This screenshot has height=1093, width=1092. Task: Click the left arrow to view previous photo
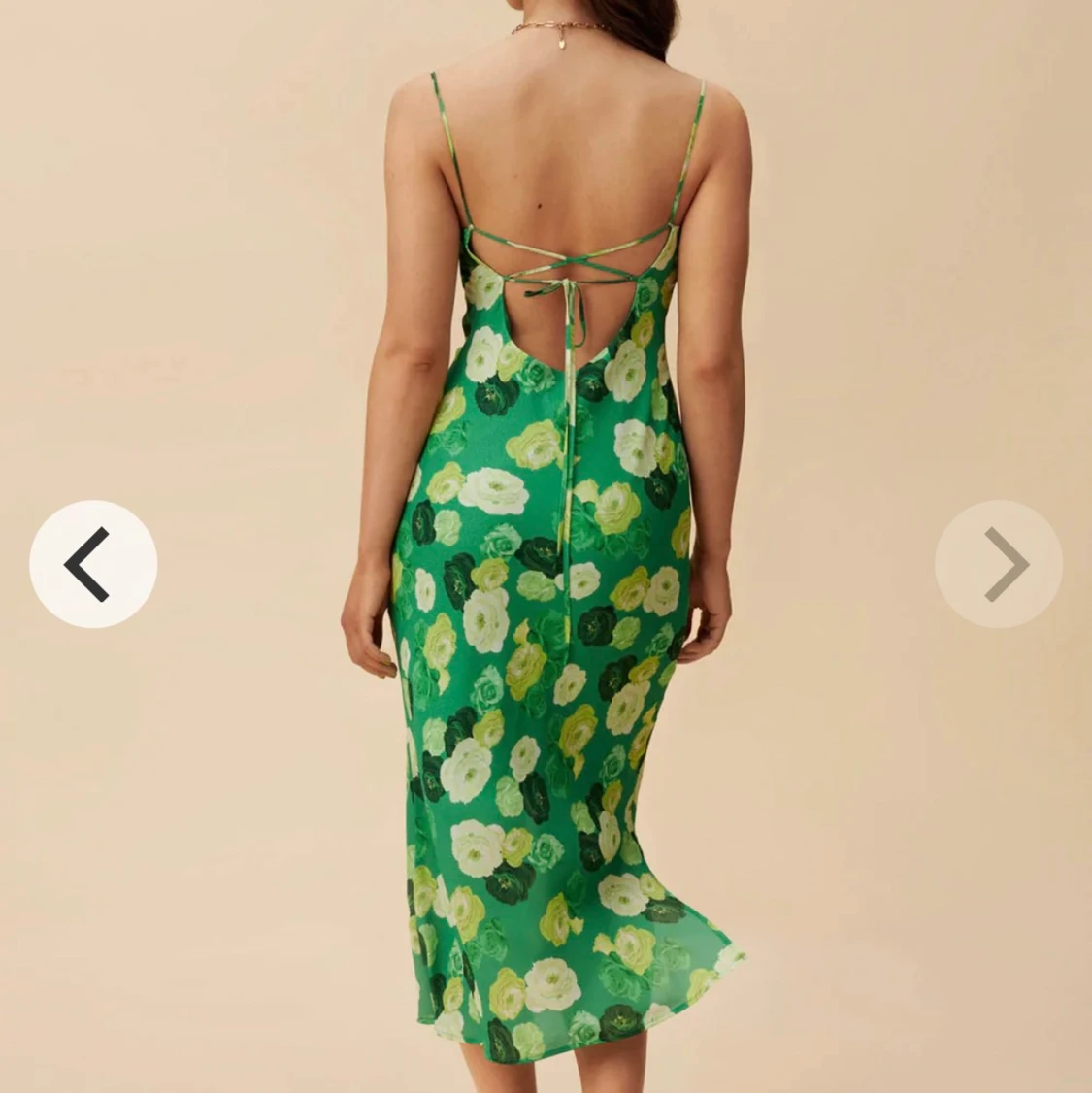(x=92, y=563)
